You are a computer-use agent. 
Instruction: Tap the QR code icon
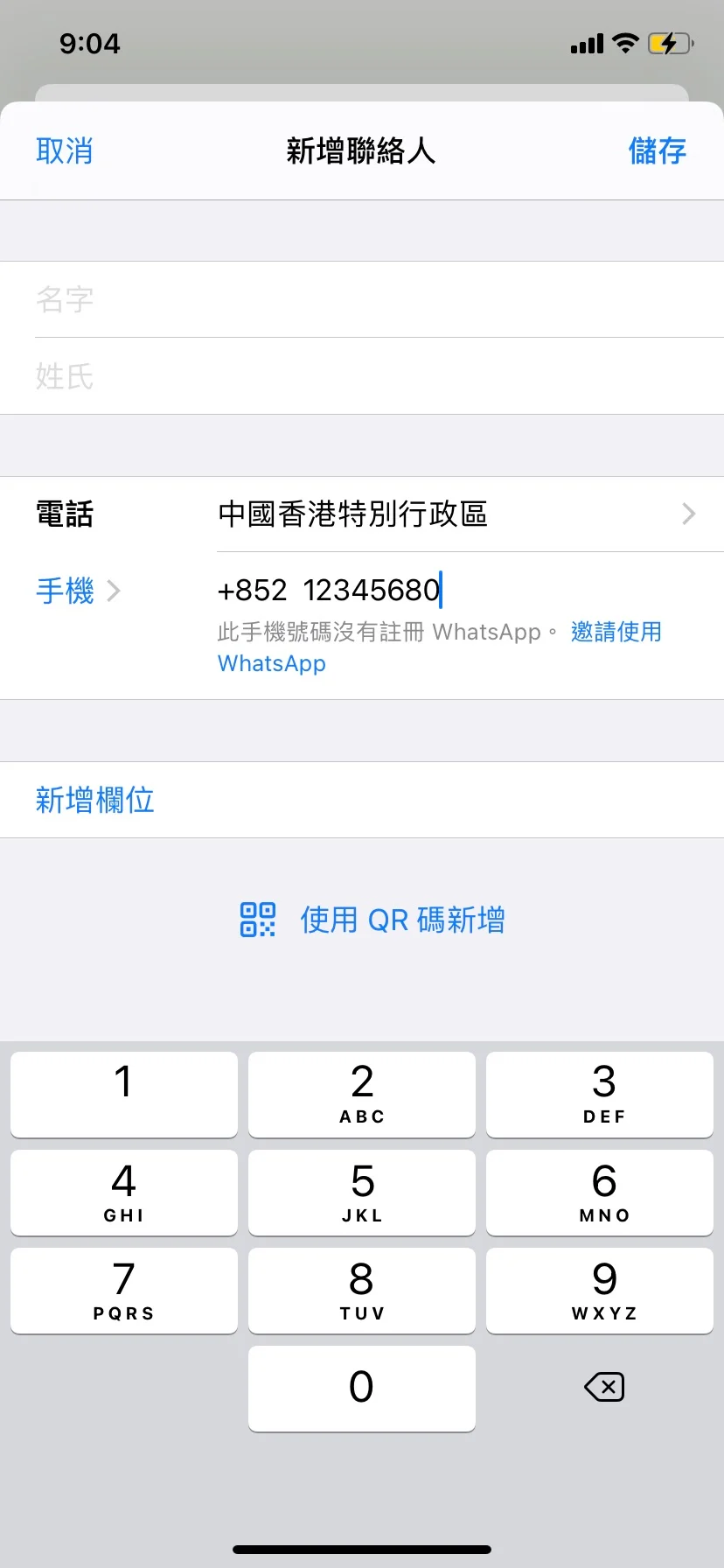[x=256, y=920]
